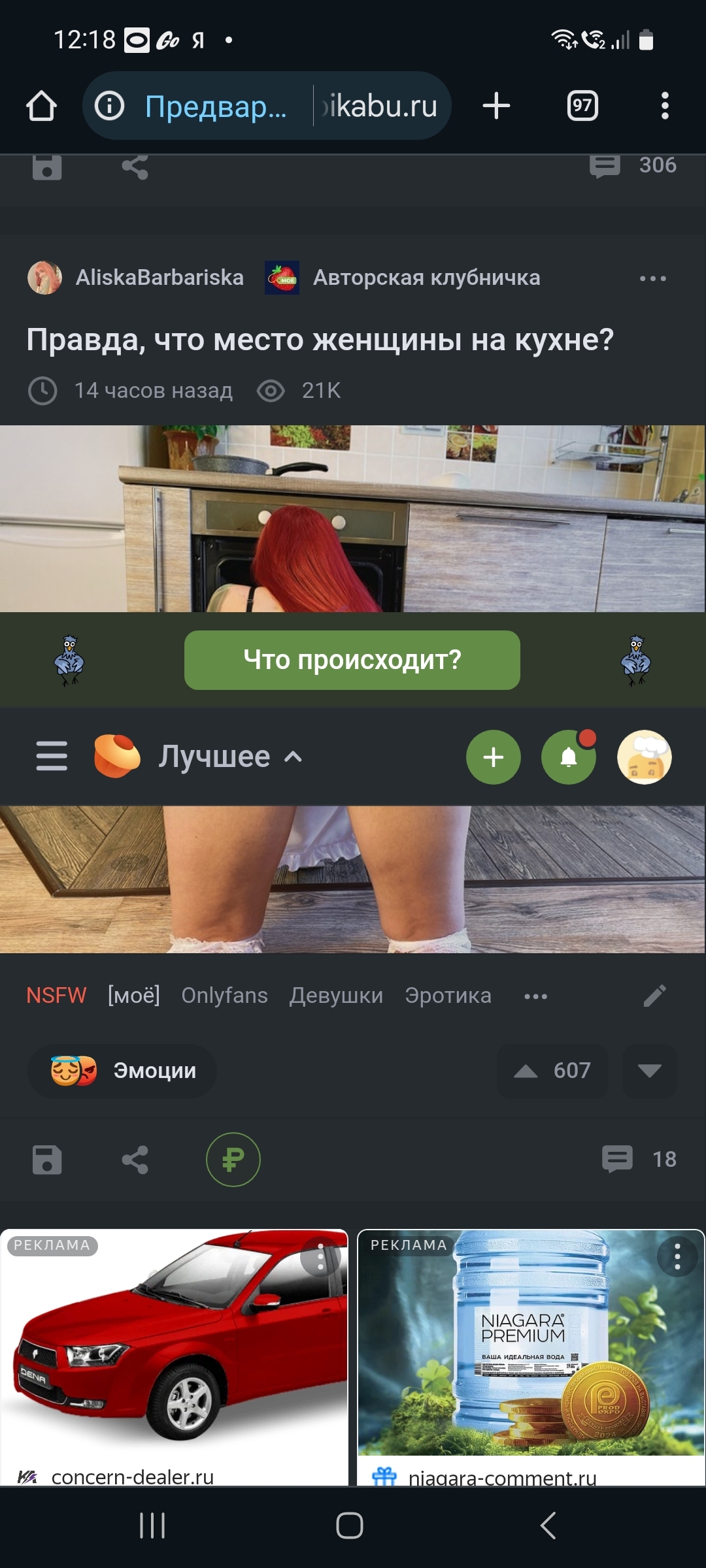
Task: Donate to author via ruble icon
Action: point(233,1160)
